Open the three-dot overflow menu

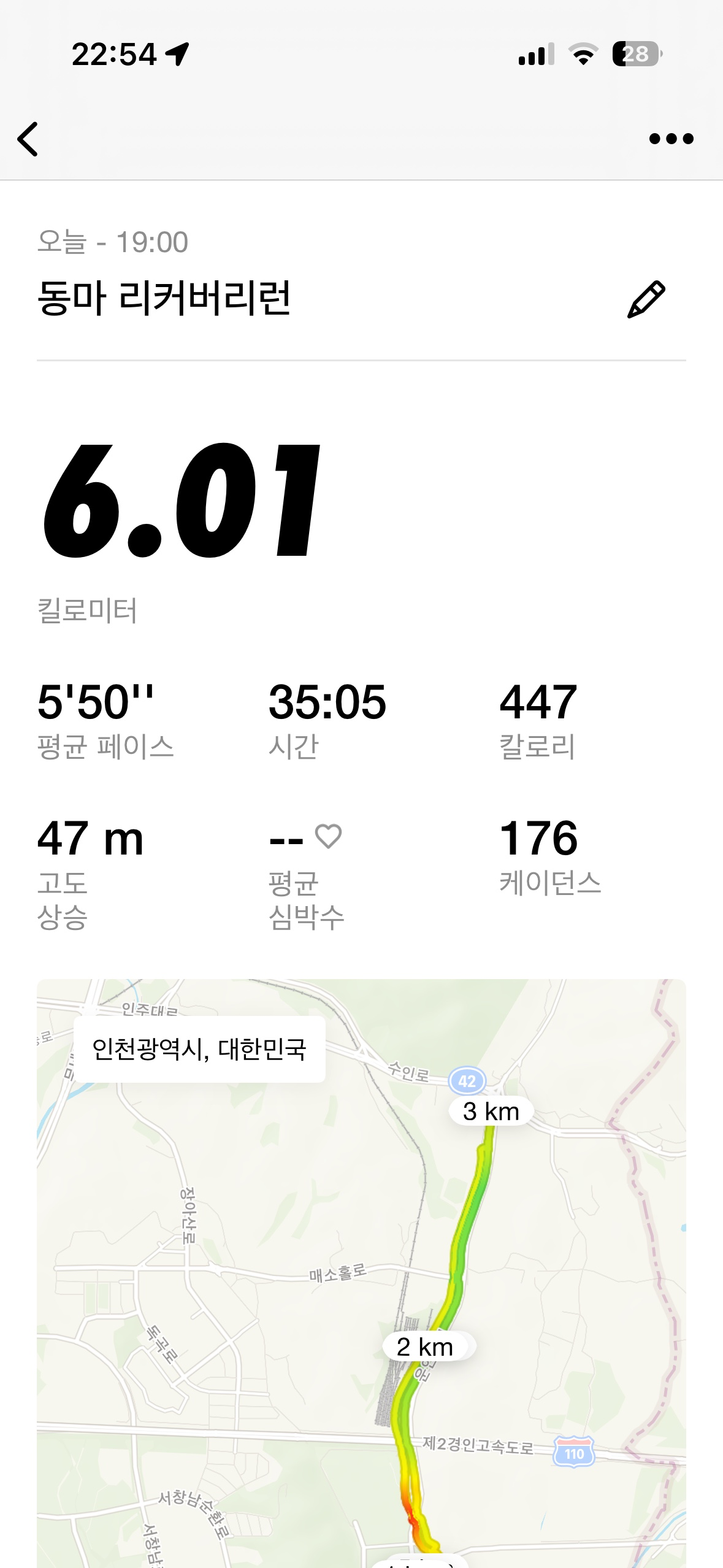pos(671,139)
